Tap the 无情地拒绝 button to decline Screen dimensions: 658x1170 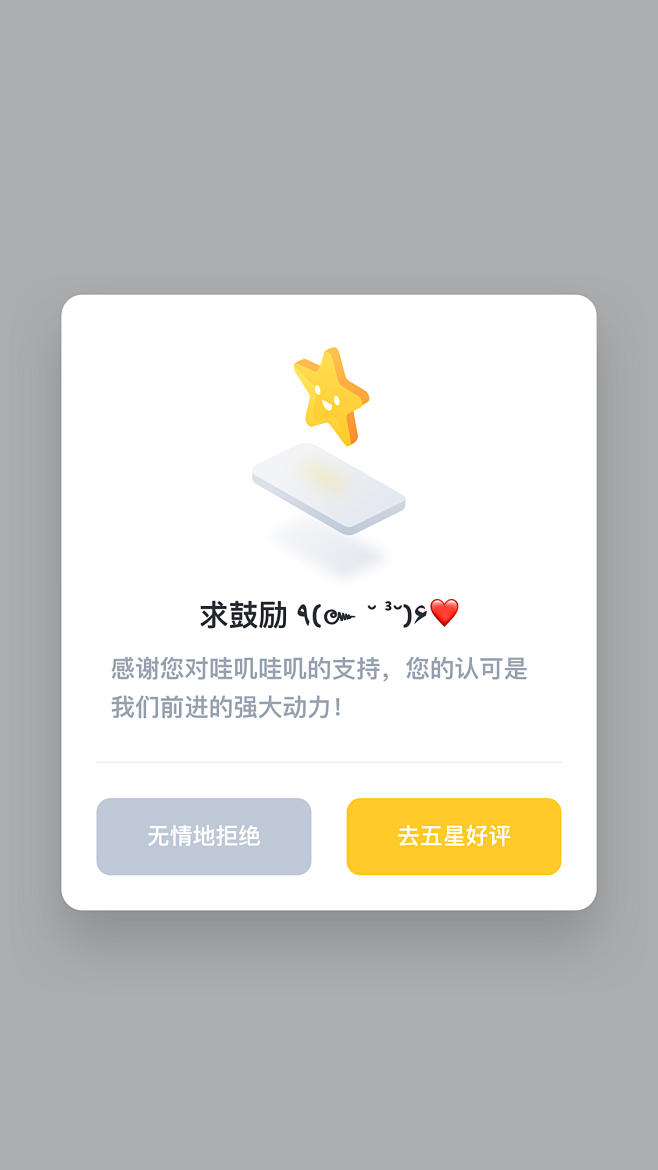(x=204, y=836)
